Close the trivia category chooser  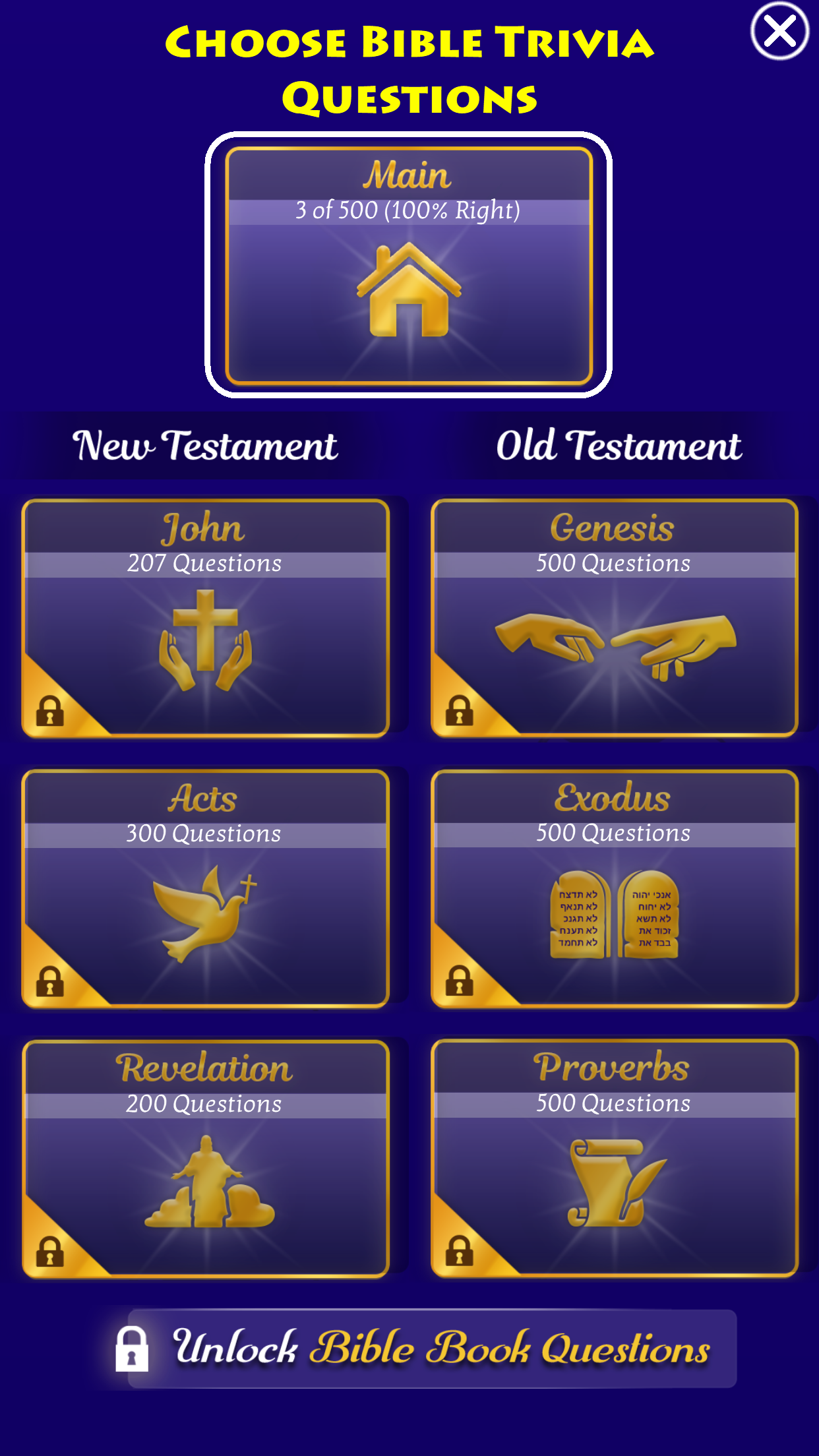[779, 31]
